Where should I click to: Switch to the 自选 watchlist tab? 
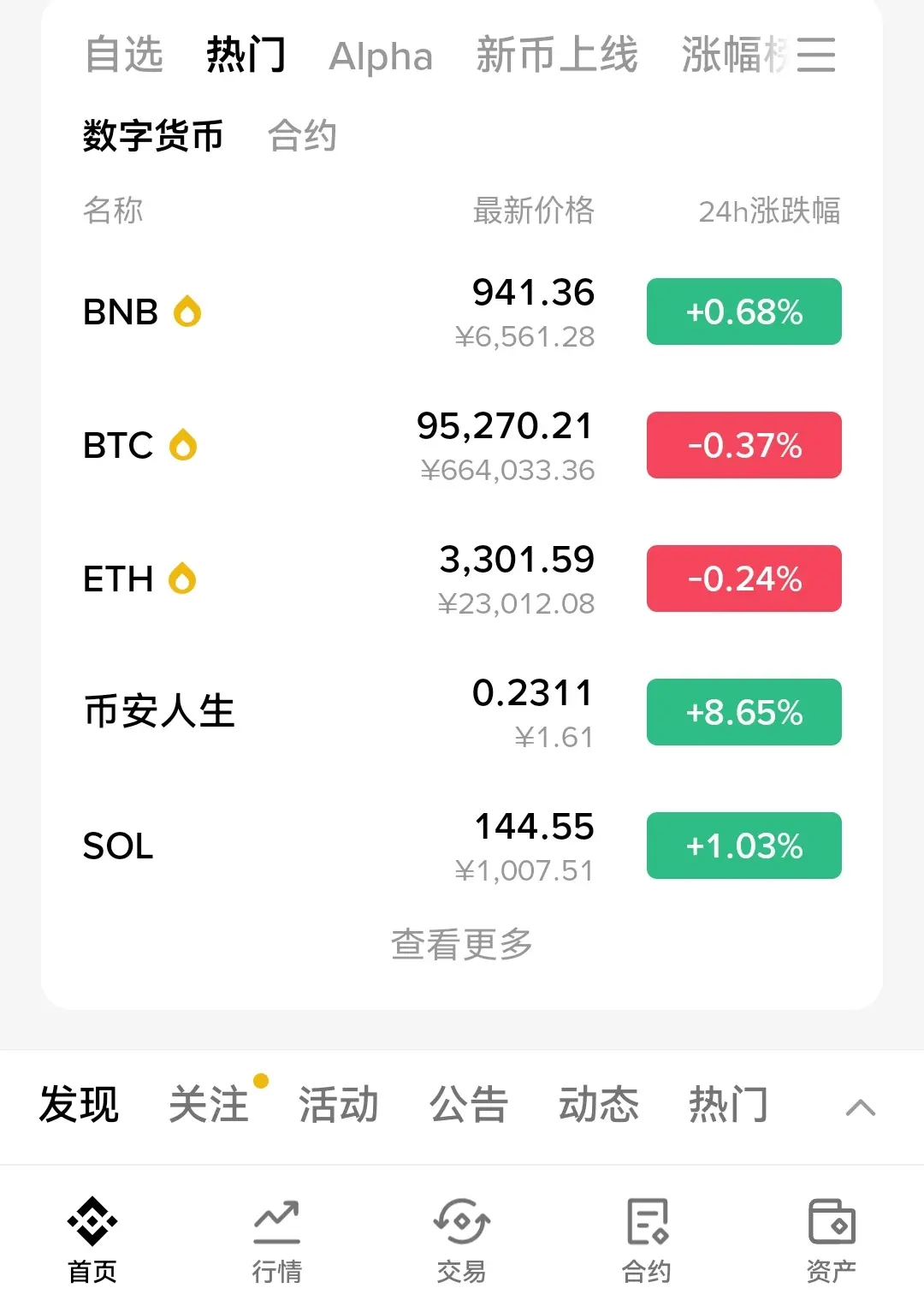point(124,56)
